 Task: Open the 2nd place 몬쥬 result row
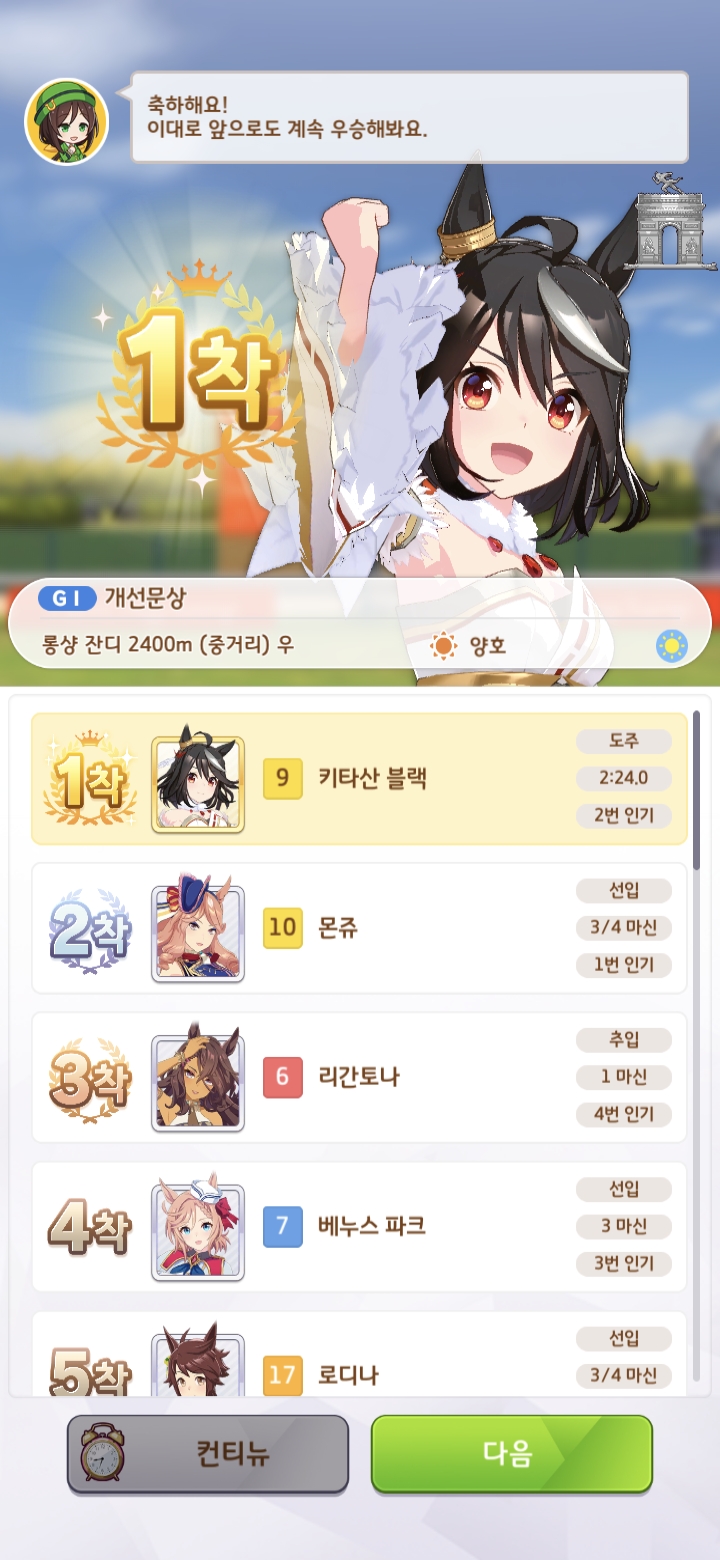pyautogui.click(x=360, y=928)
